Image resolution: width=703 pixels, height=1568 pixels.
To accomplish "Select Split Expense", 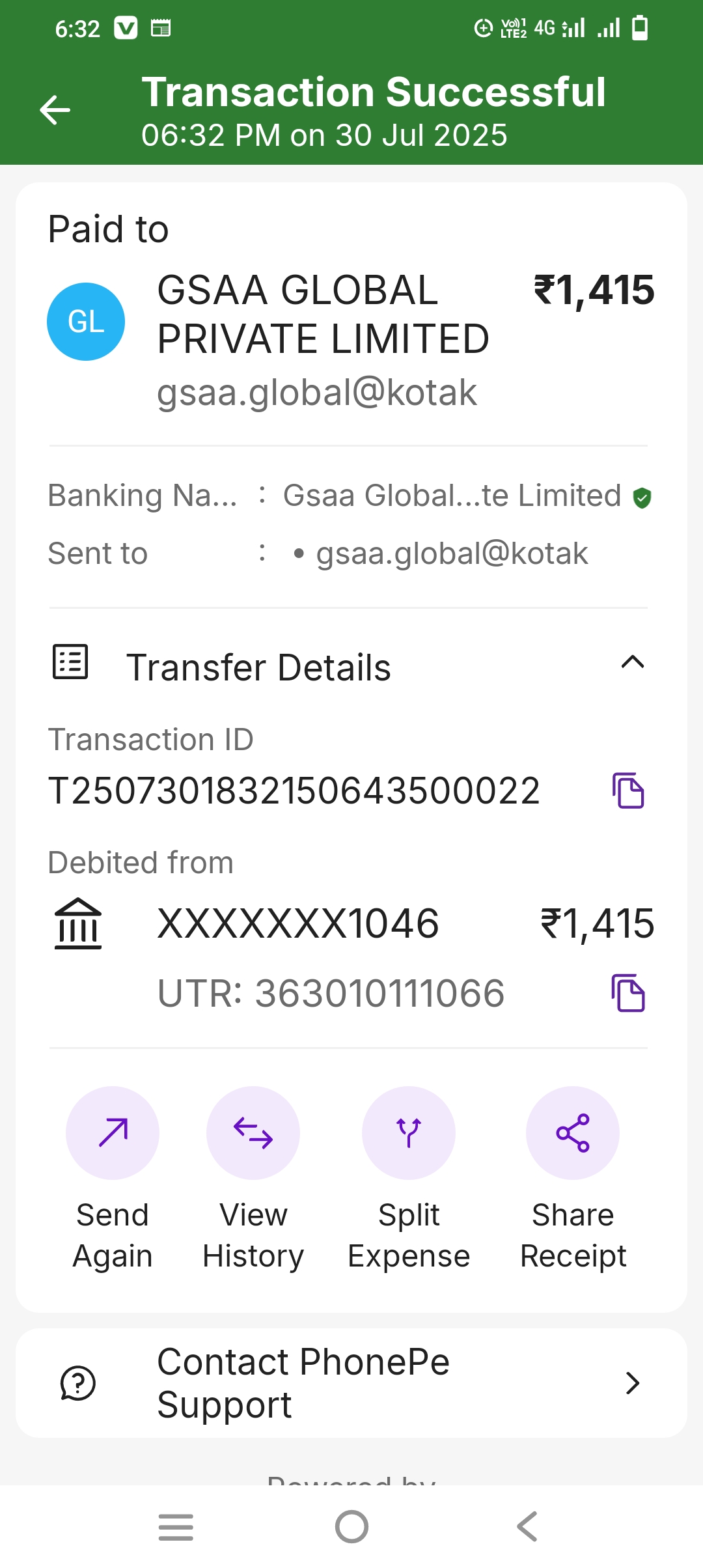I will coord(409,1133).
